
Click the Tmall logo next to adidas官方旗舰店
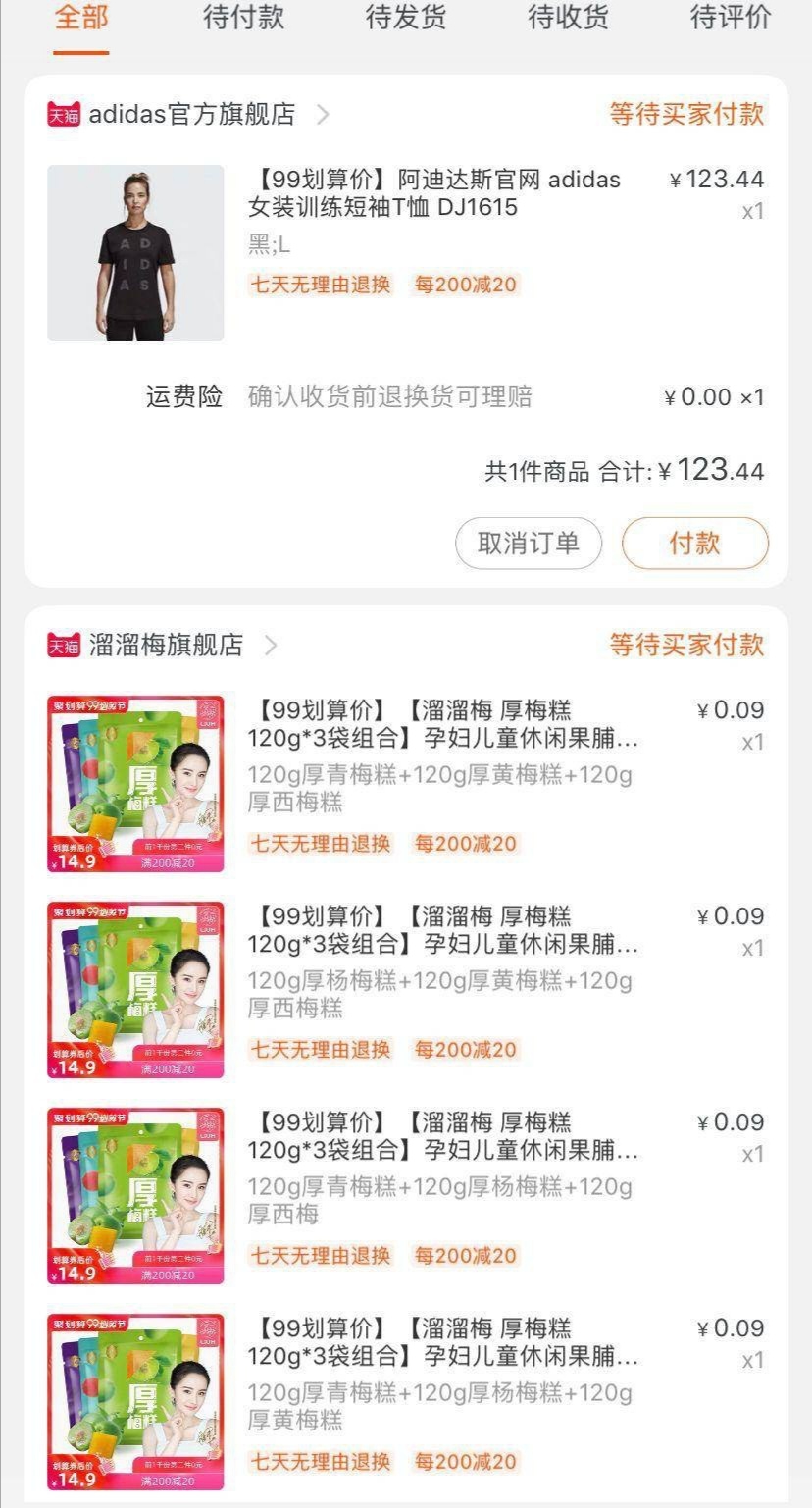(x=61, y=115)
